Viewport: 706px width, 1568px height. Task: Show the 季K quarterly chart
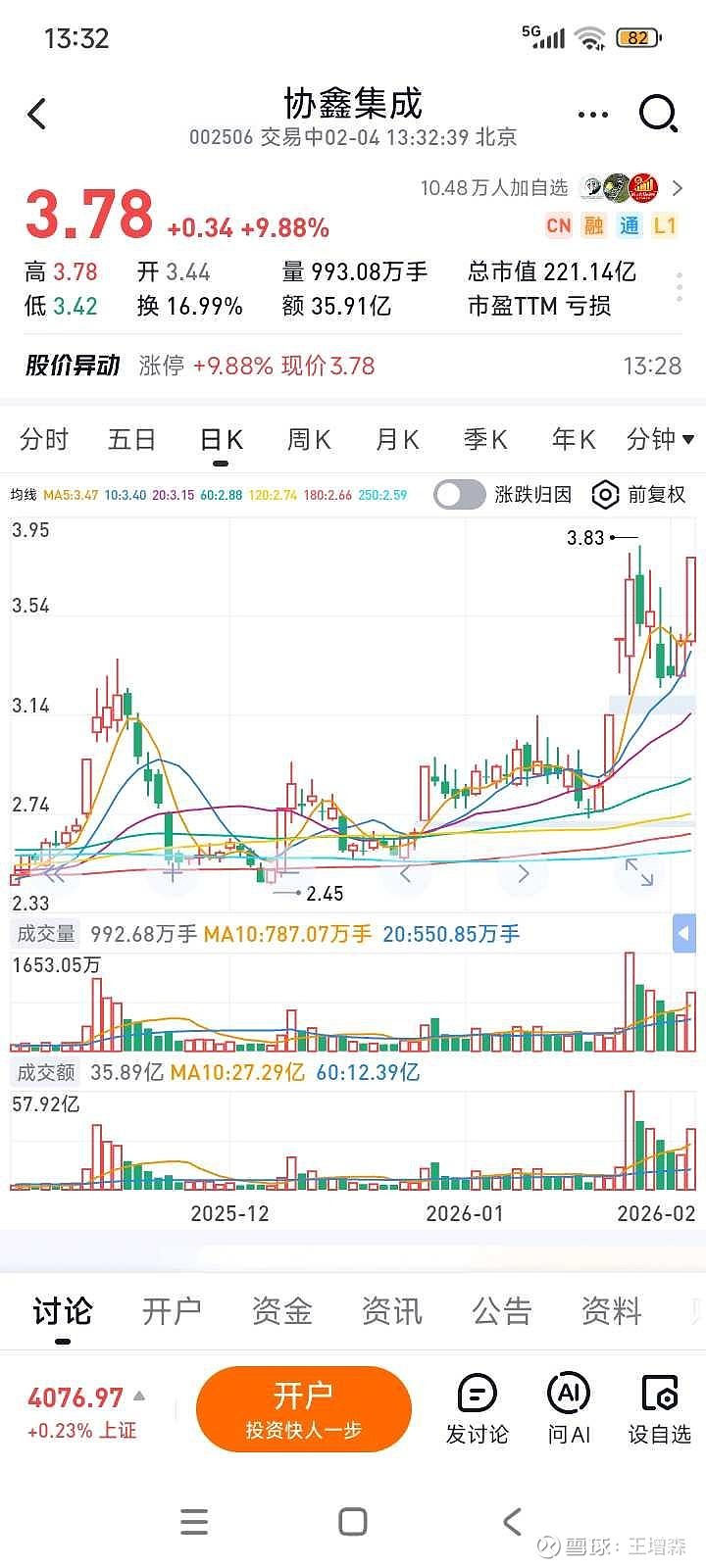pos(485,439)
